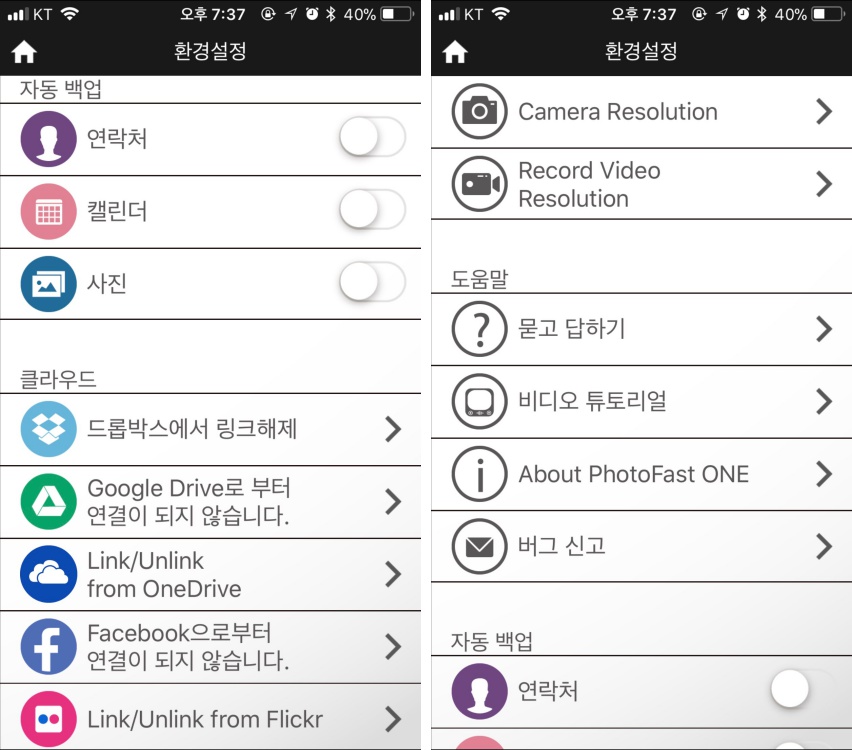This screenshot has height=750, width=852.
Task: Open Link/Unlink from OneDrive
Action: (x=210, y=574)
